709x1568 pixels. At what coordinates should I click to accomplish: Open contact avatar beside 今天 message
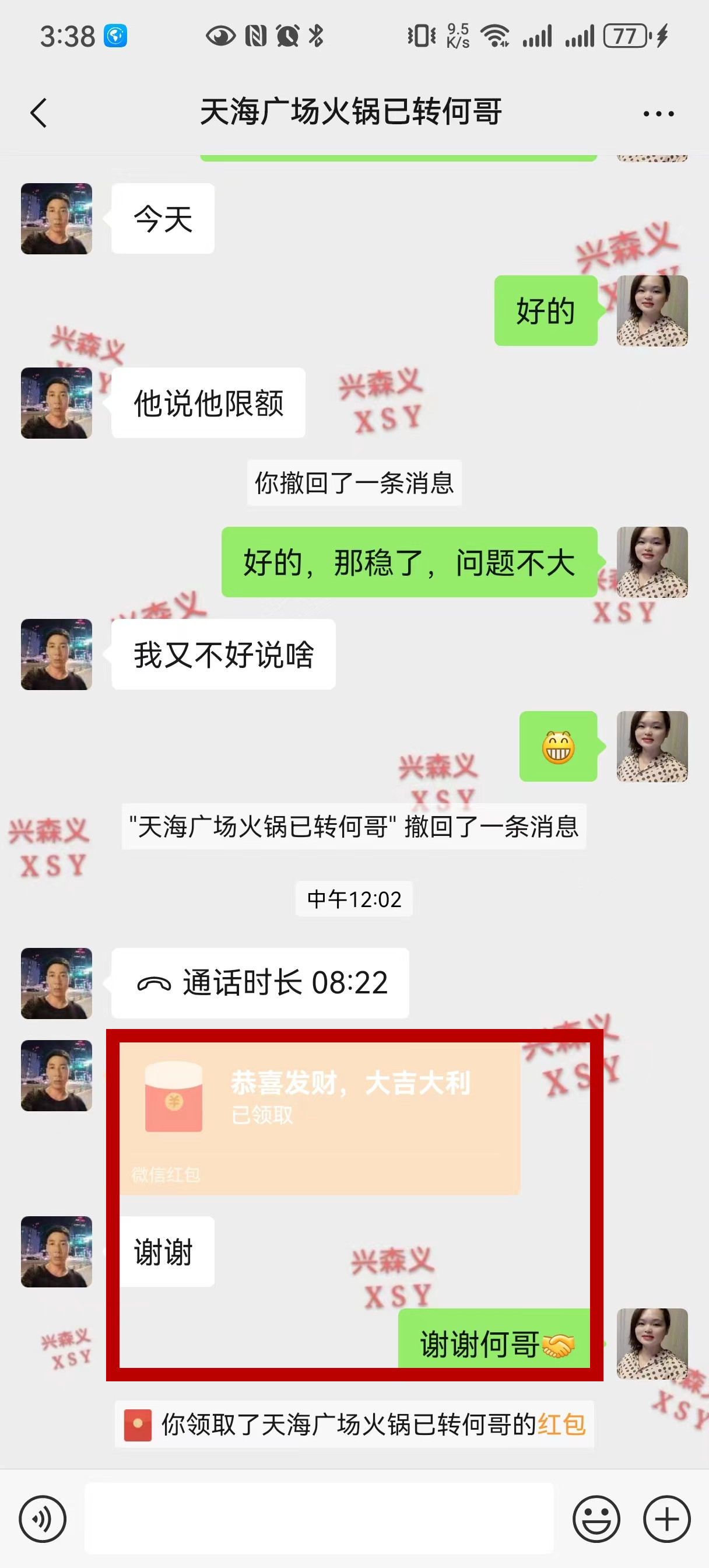tap(57, 219)
